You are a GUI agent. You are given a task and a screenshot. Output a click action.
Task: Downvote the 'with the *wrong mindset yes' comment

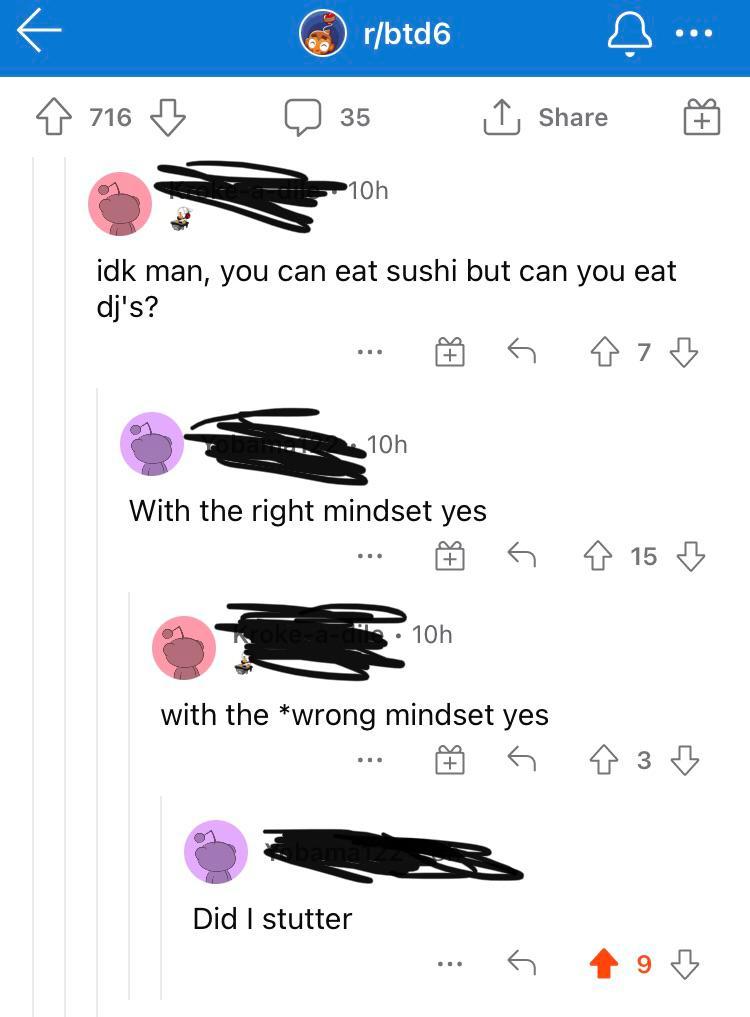coord(685,760)
